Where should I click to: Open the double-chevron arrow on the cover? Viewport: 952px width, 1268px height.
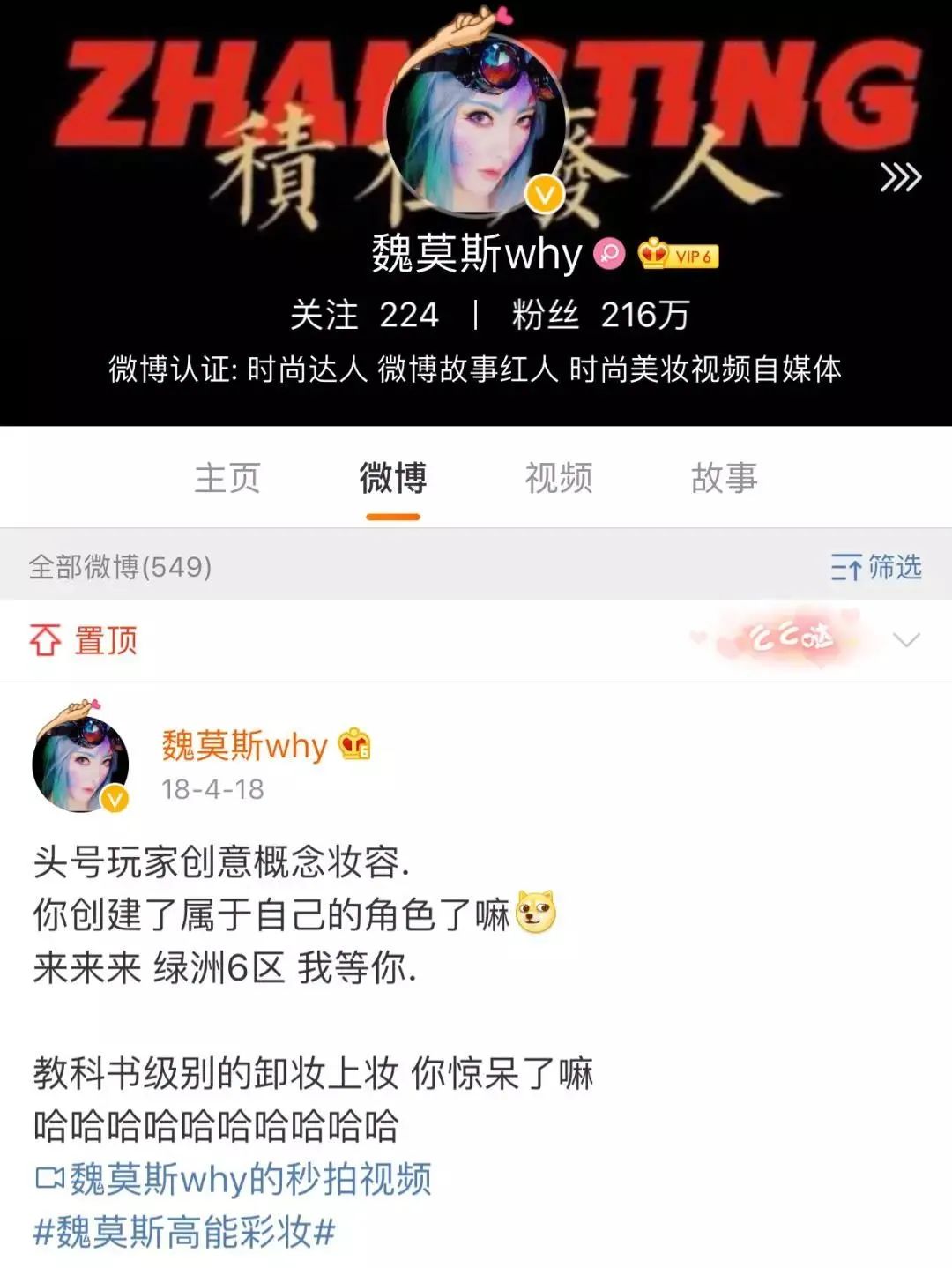click(x=900, y=177)
